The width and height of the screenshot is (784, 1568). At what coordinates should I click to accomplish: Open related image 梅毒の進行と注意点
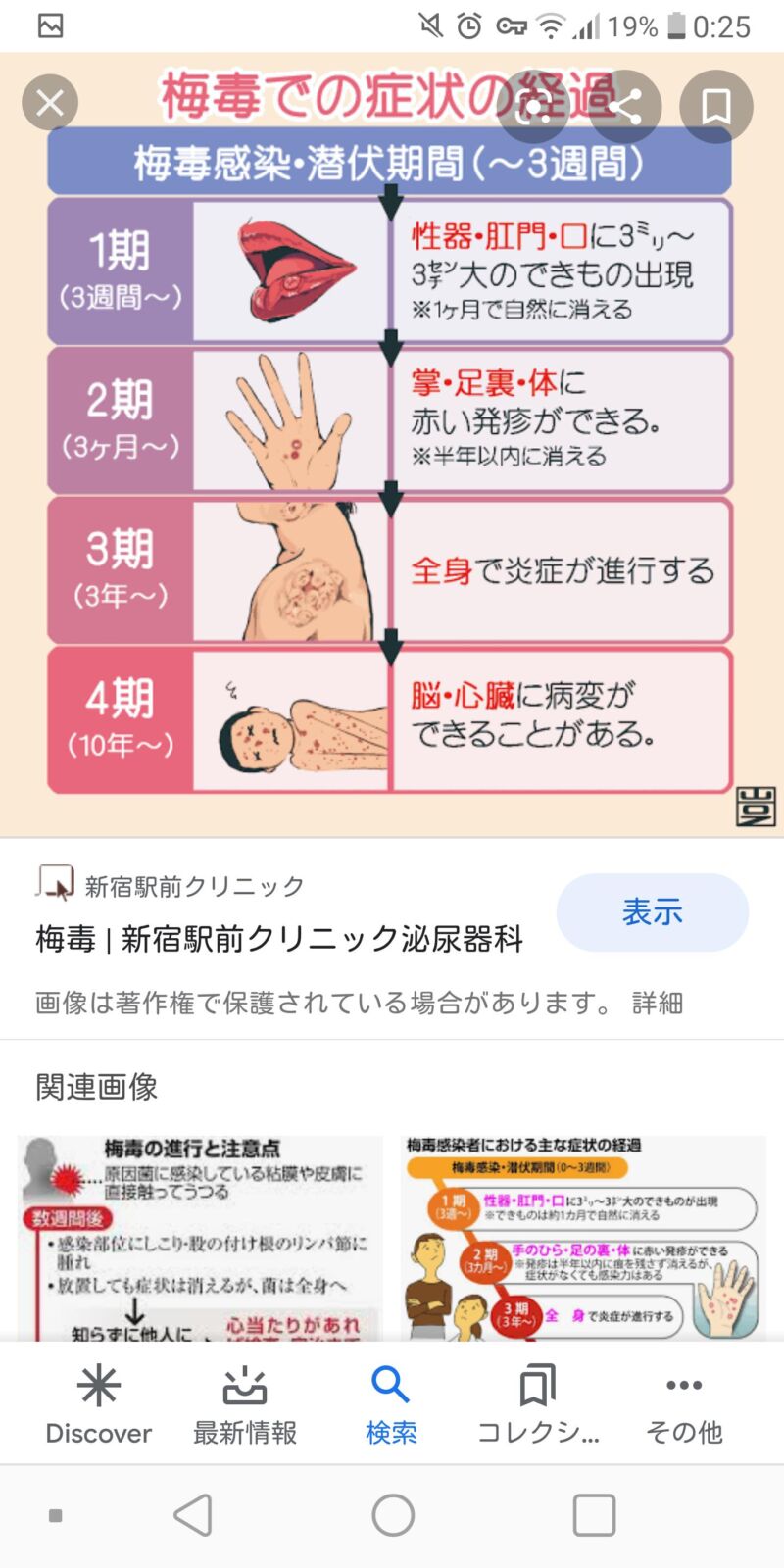[x=200, y=1239]
